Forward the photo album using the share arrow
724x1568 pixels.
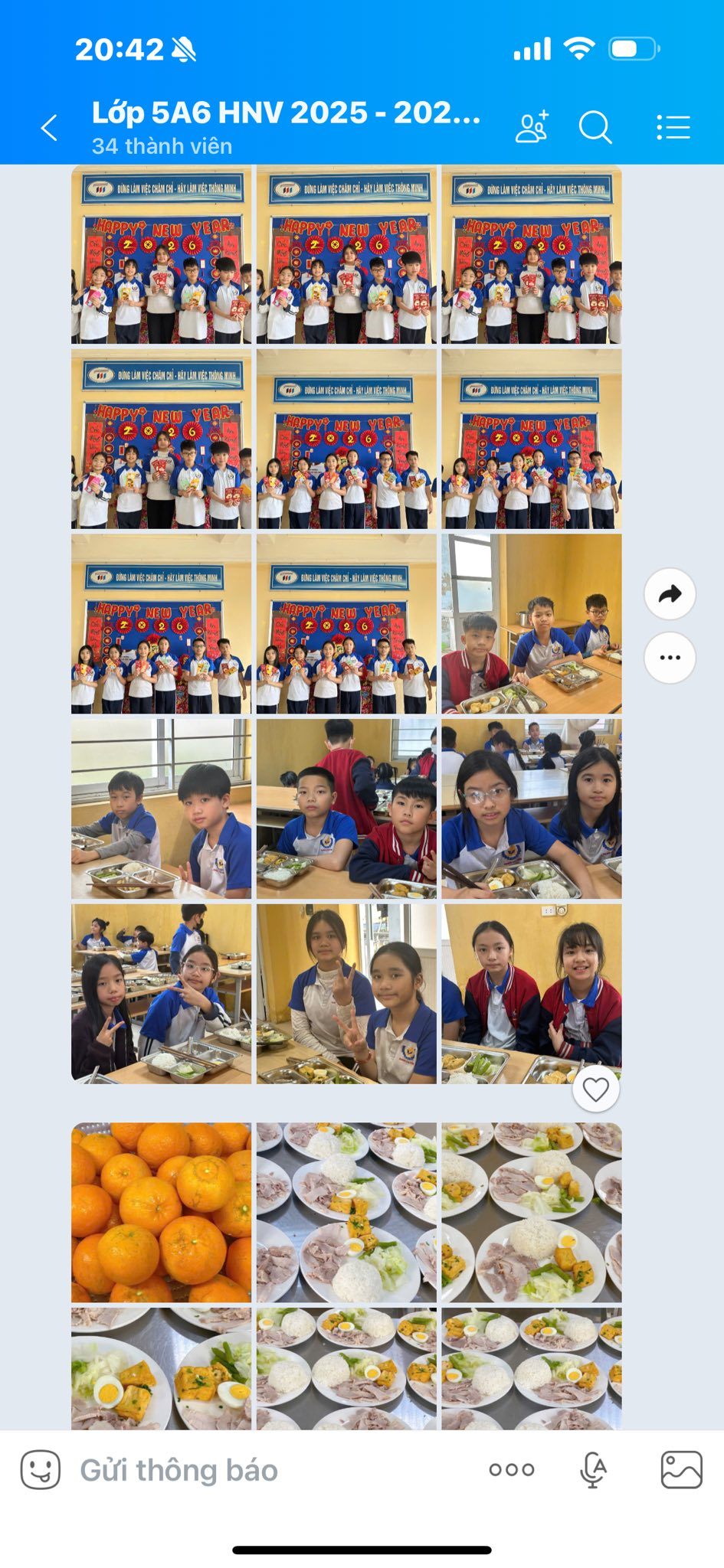[670, 594]
